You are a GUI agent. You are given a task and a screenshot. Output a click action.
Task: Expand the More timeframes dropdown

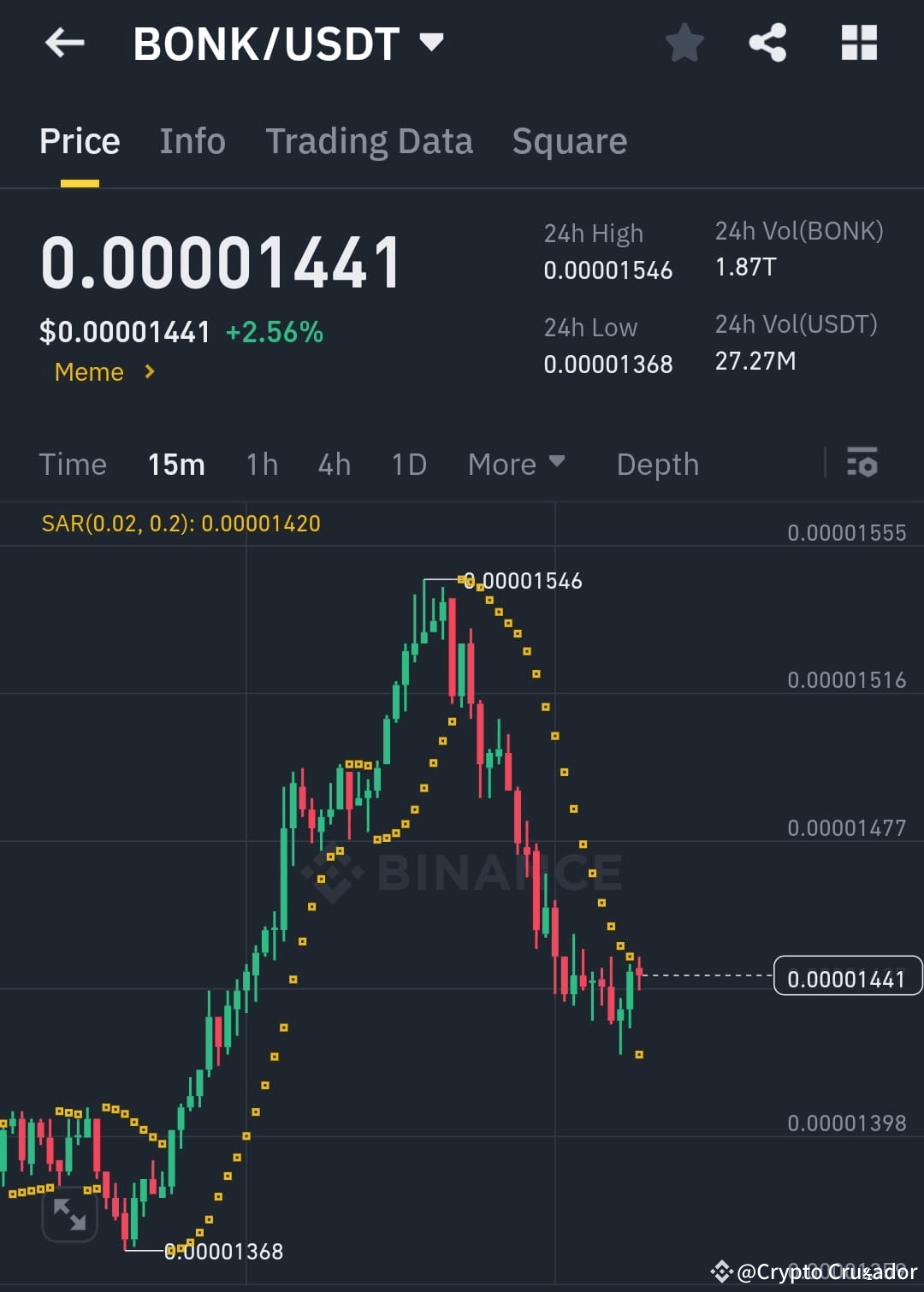click(x=517, y=464)
